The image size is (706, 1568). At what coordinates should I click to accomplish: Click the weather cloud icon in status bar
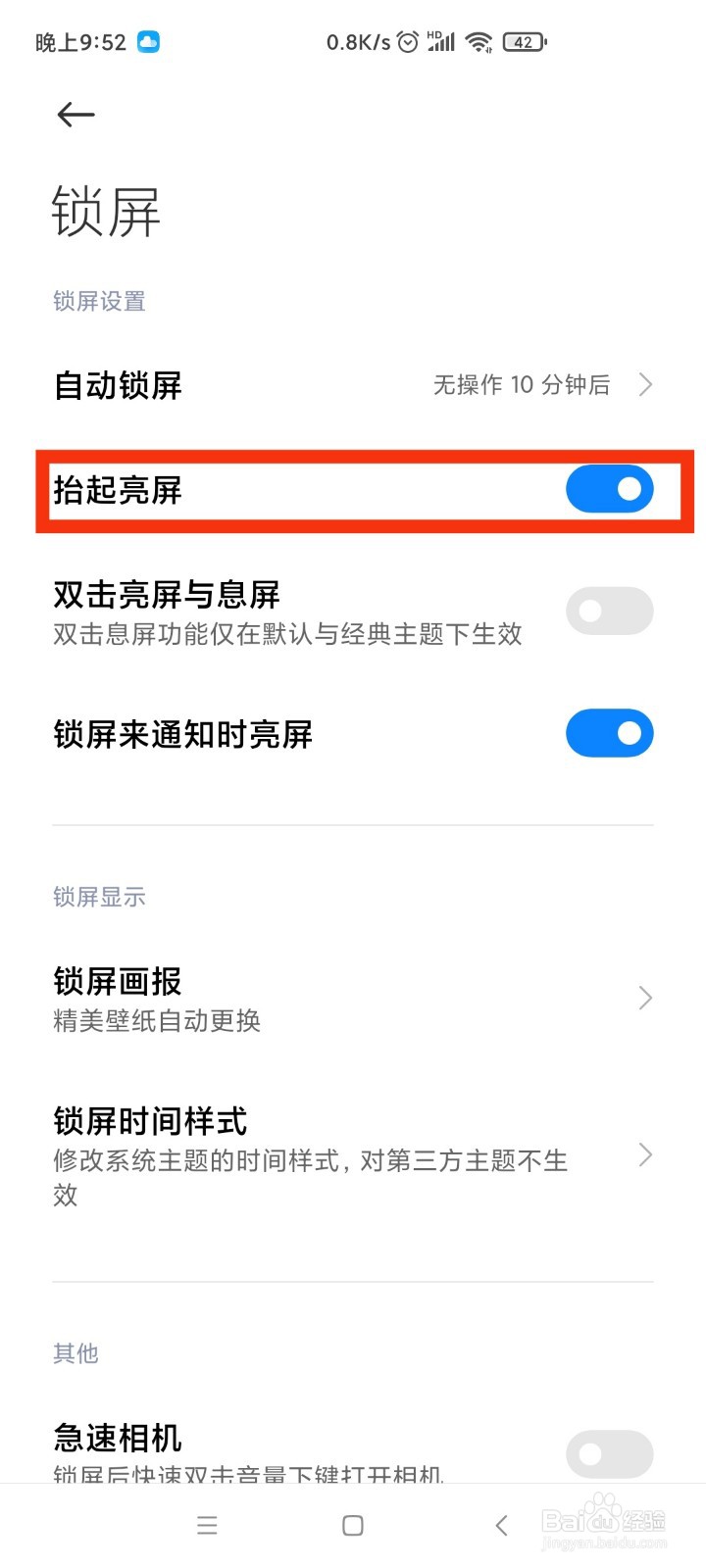(149, 42)
